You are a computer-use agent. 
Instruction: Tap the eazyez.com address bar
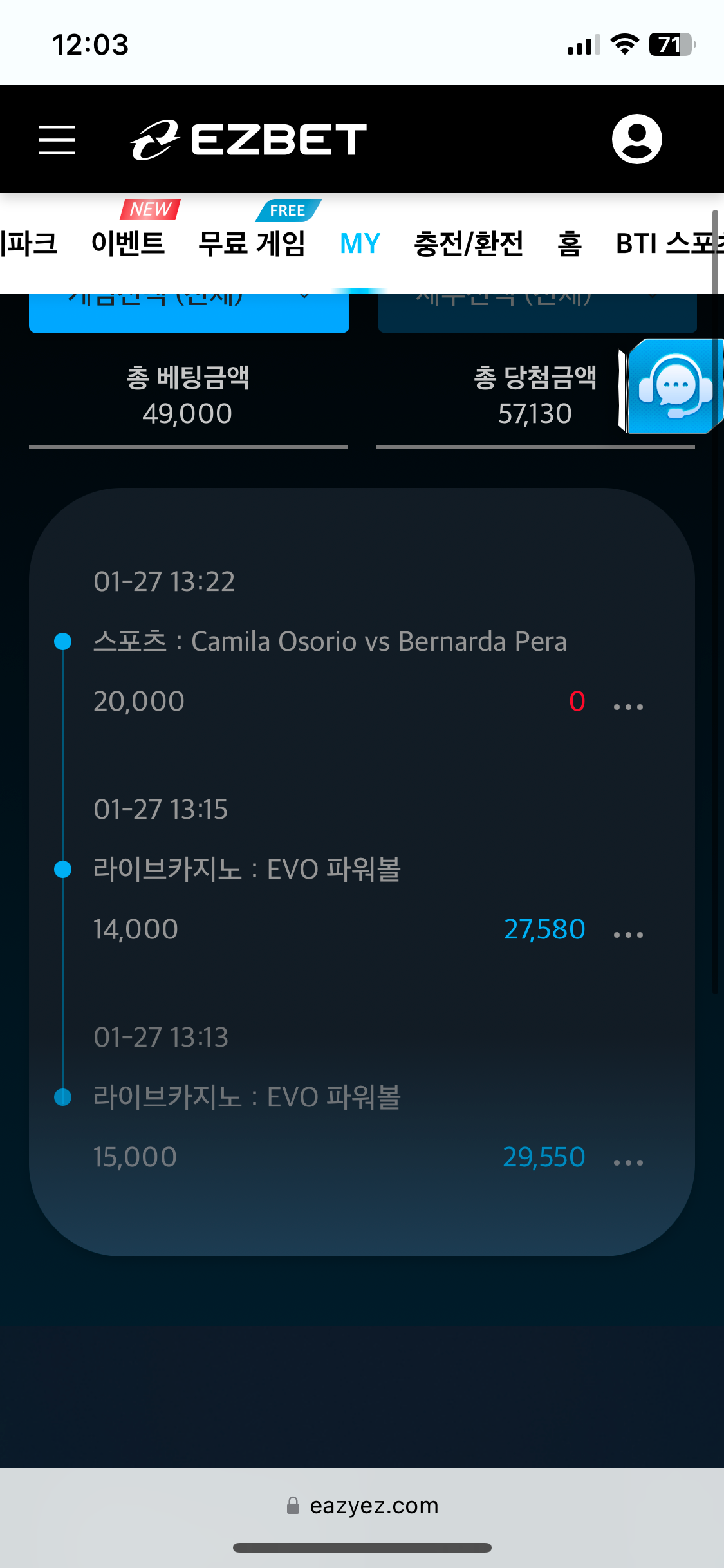coord(362,1506)
